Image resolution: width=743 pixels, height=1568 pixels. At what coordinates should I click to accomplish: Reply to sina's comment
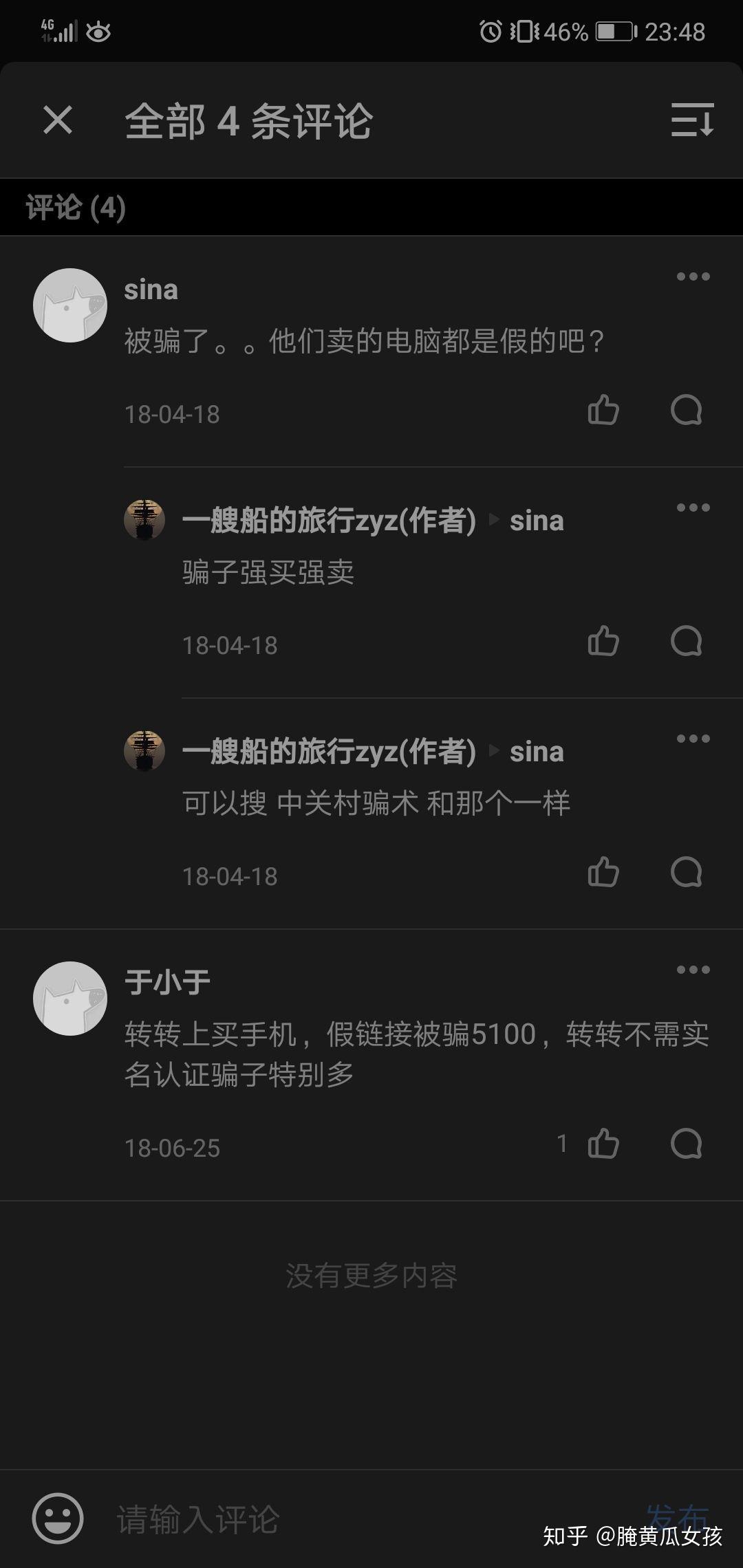point(686,410)
